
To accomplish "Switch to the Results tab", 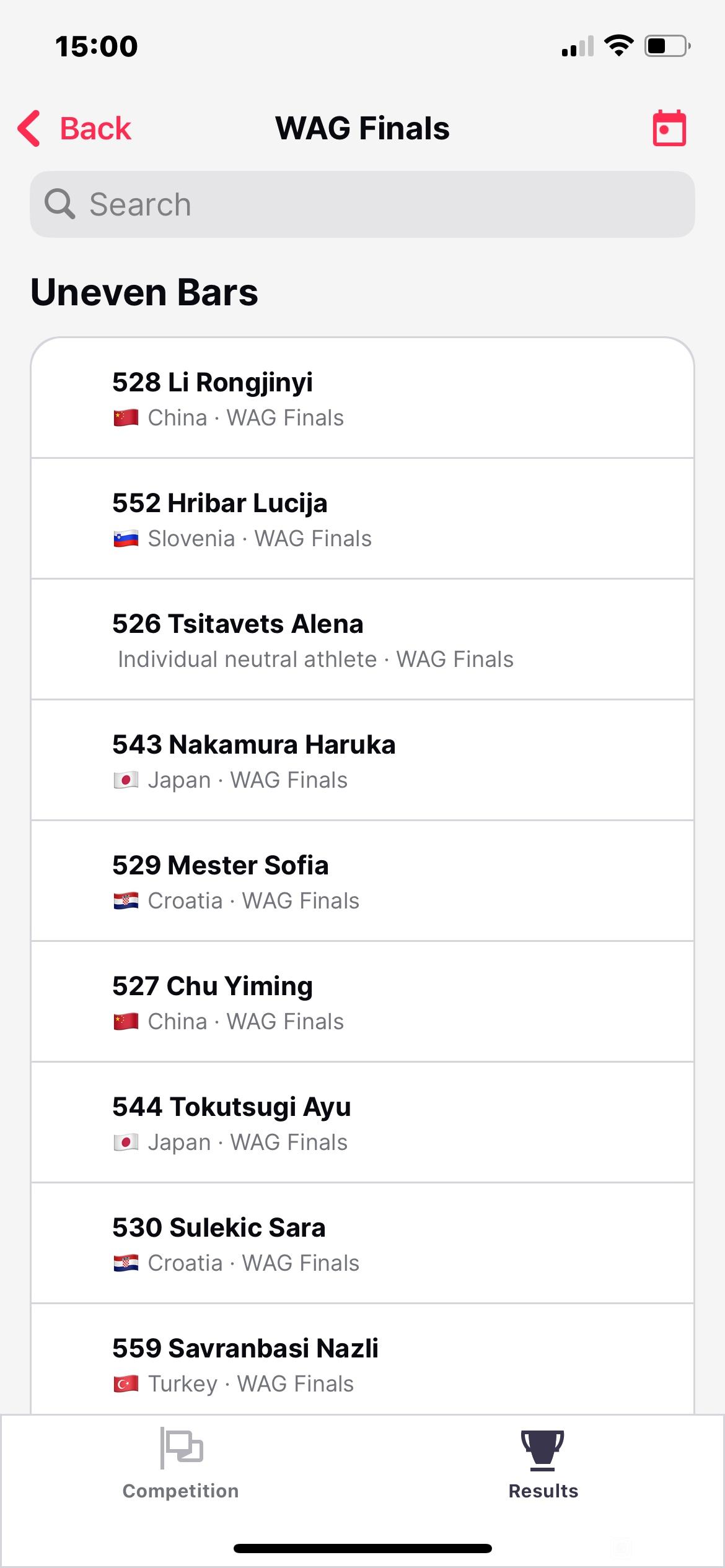I will tap(543, 1463).
